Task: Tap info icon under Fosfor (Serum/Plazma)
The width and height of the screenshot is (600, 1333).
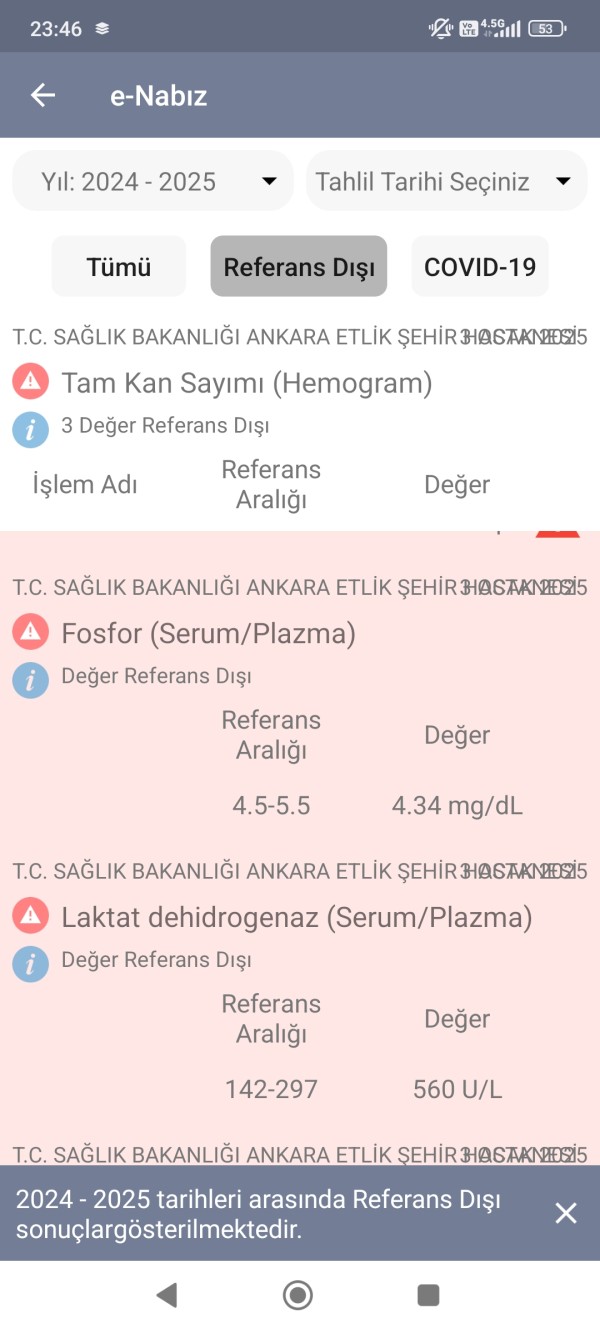Action: tap(31, 680)
